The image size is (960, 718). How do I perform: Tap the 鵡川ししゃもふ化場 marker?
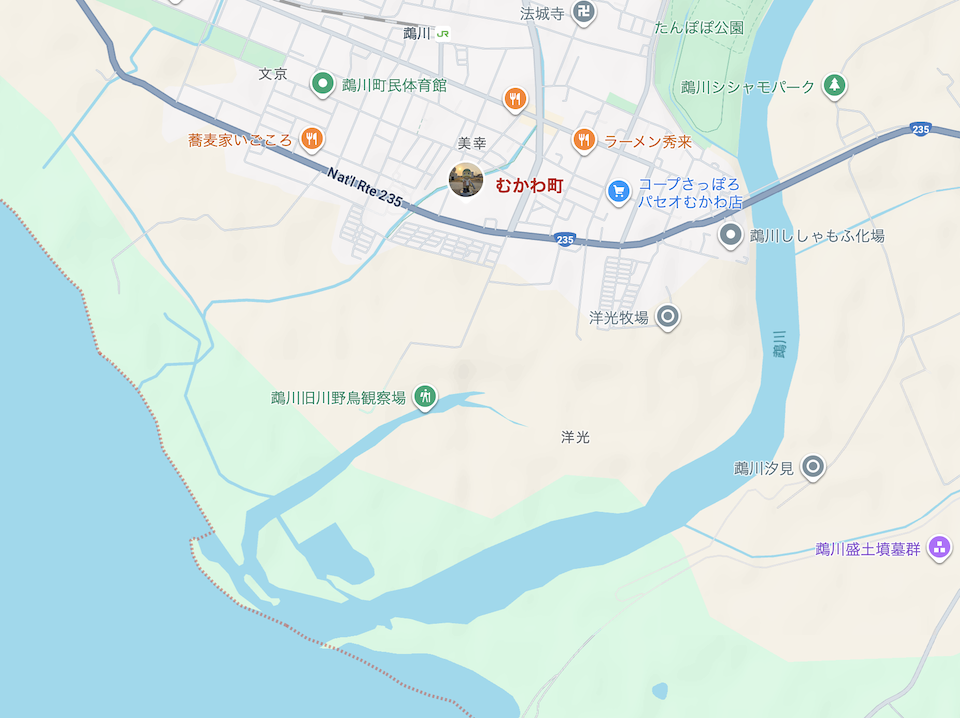(732, 236)
